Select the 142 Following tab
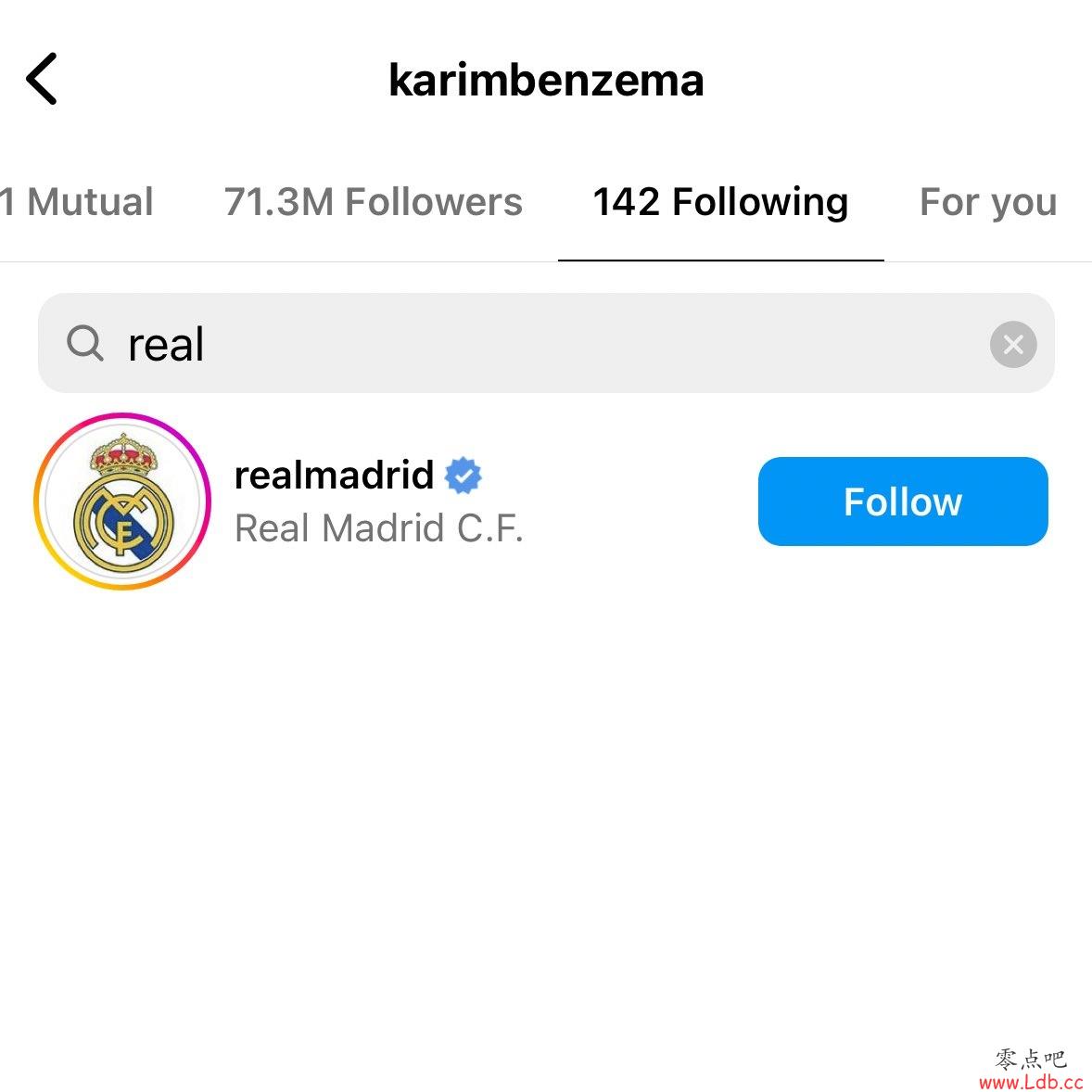Screen dimensions: 1092x1092 (720, 202)
